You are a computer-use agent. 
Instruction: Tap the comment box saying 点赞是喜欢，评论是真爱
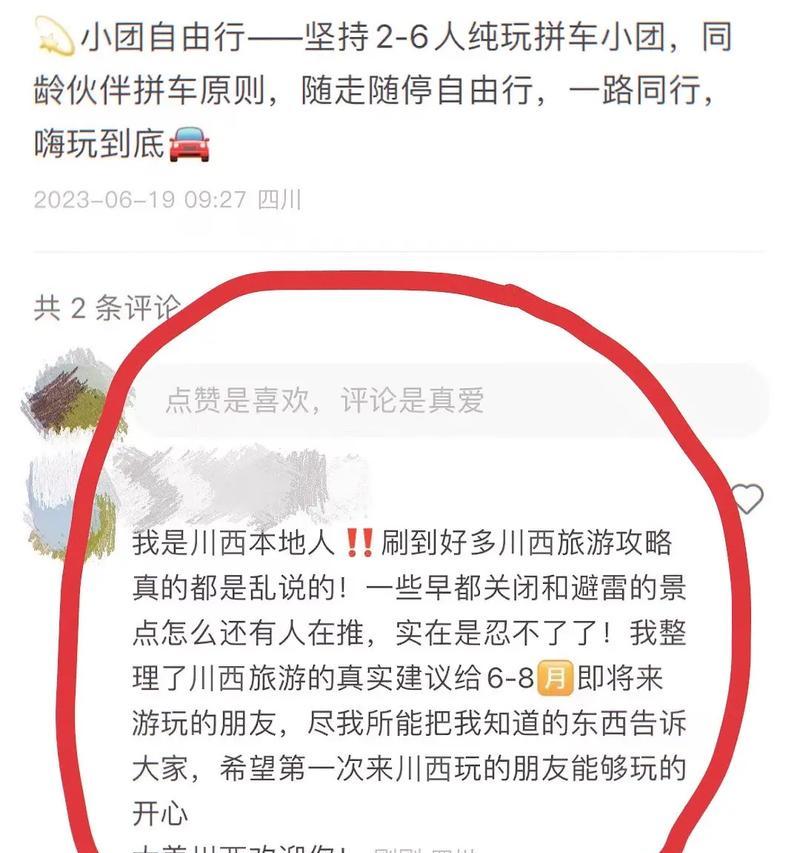tap(450, 401)
